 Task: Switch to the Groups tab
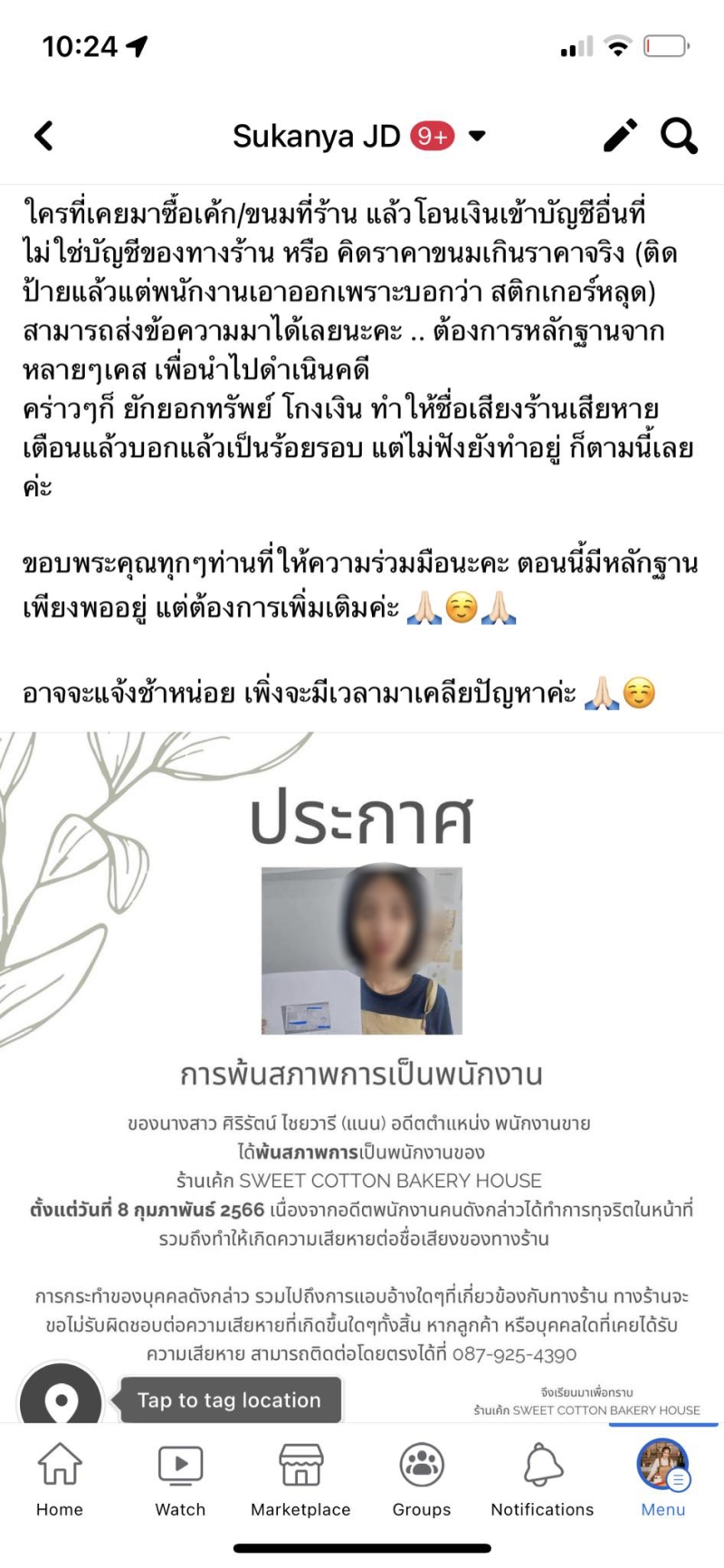point(422,1478)
